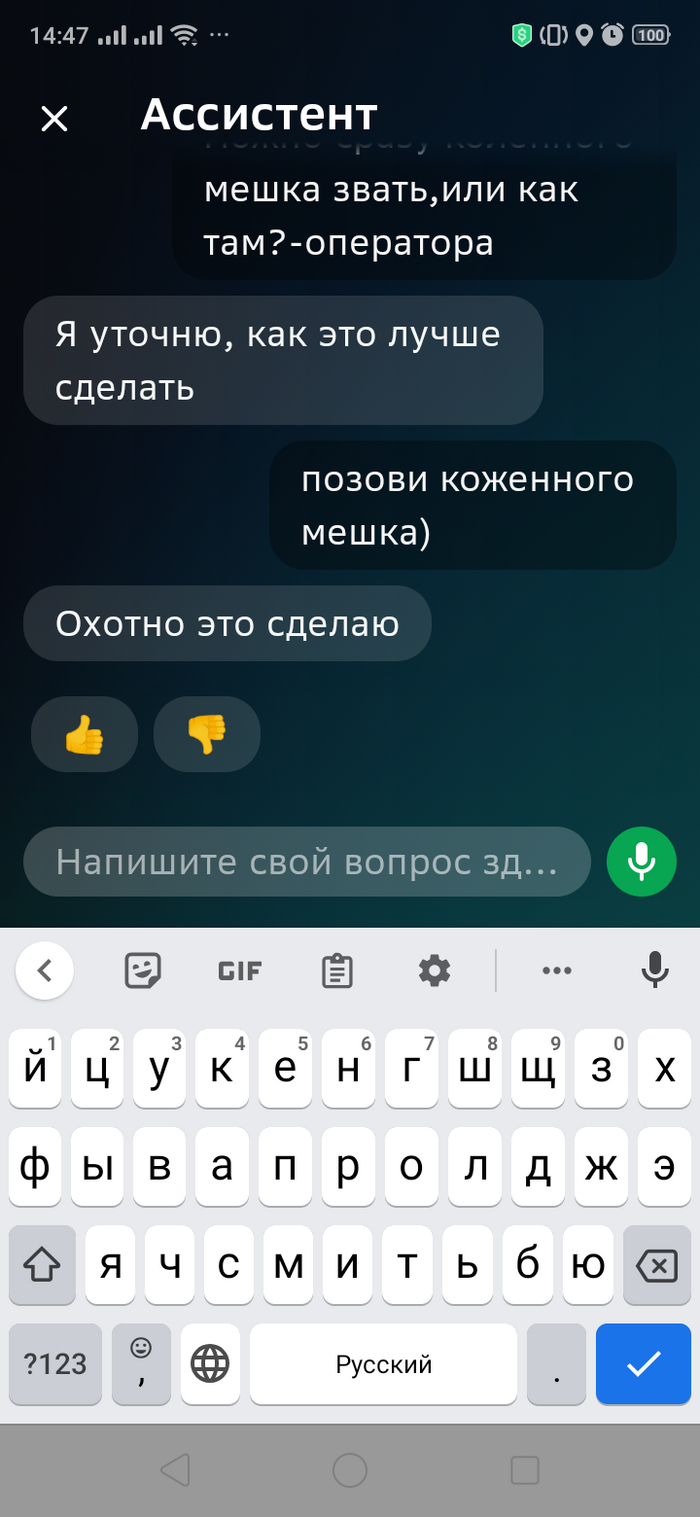Viewport: 700px width, 1517px height.
Task: Give a thumbs up to the reply
Action: [84, 735]
